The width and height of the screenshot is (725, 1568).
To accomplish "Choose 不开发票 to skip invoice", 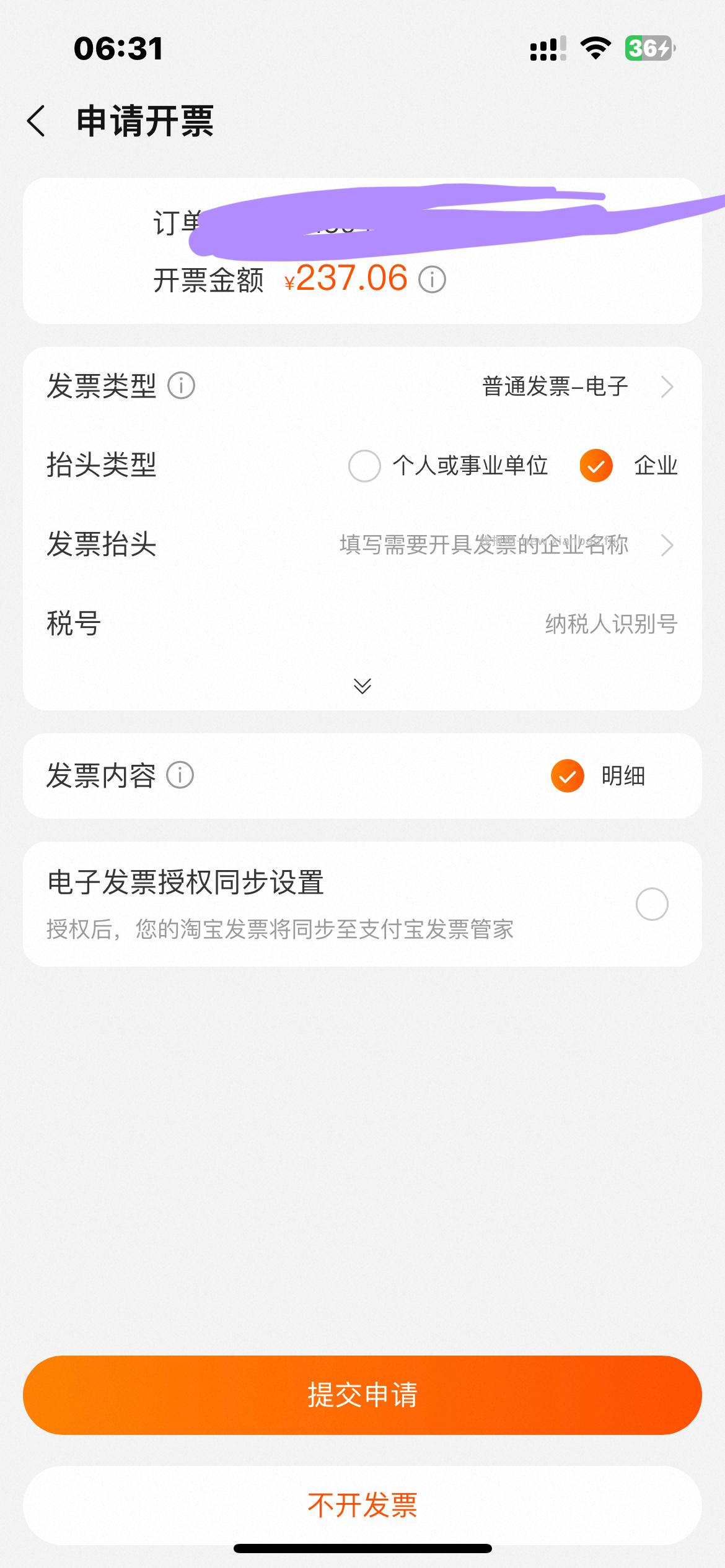I will point(362,1505).
